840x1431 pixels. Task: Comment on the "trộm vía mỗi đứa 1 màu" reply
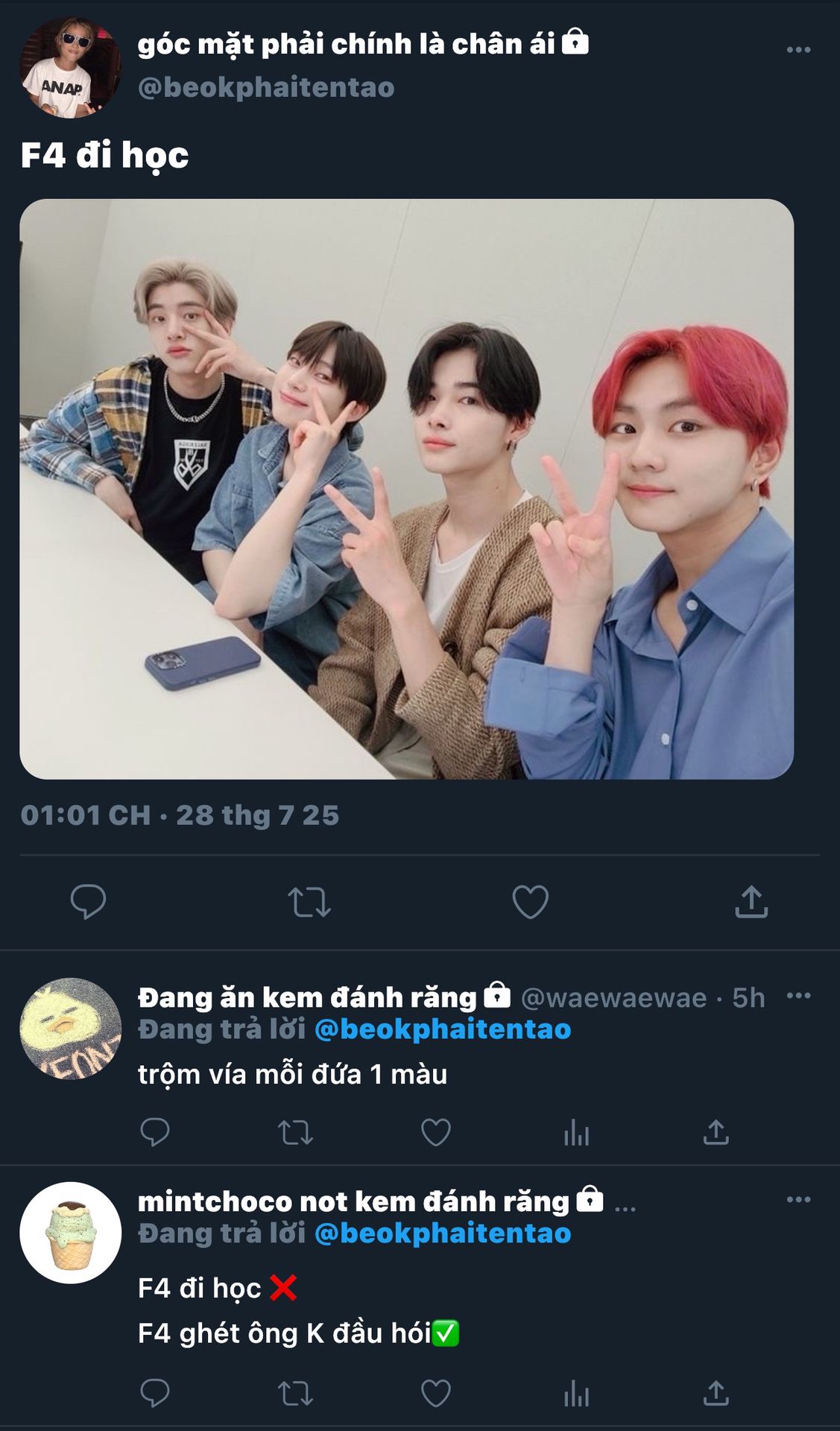click(x=155, y=1132)
